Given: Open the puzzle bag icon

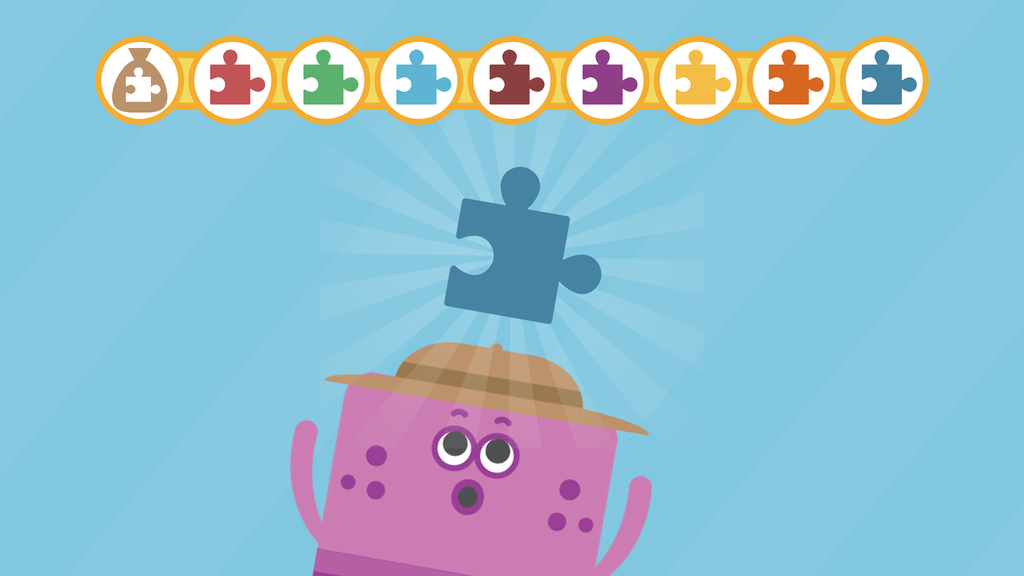Looking at the screenshot, I should (x=139, y=80).
